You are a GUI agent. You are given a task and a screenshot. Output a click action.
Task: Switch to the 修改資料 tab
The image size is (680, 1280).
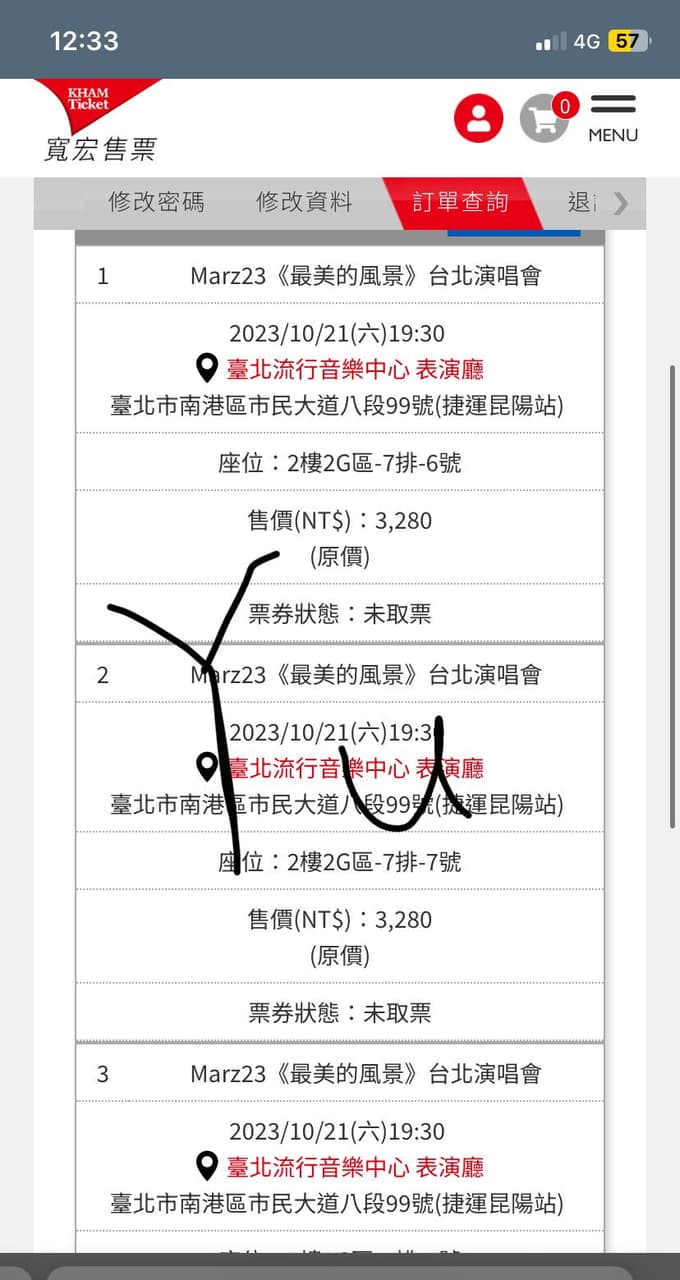tap(304, 202)
